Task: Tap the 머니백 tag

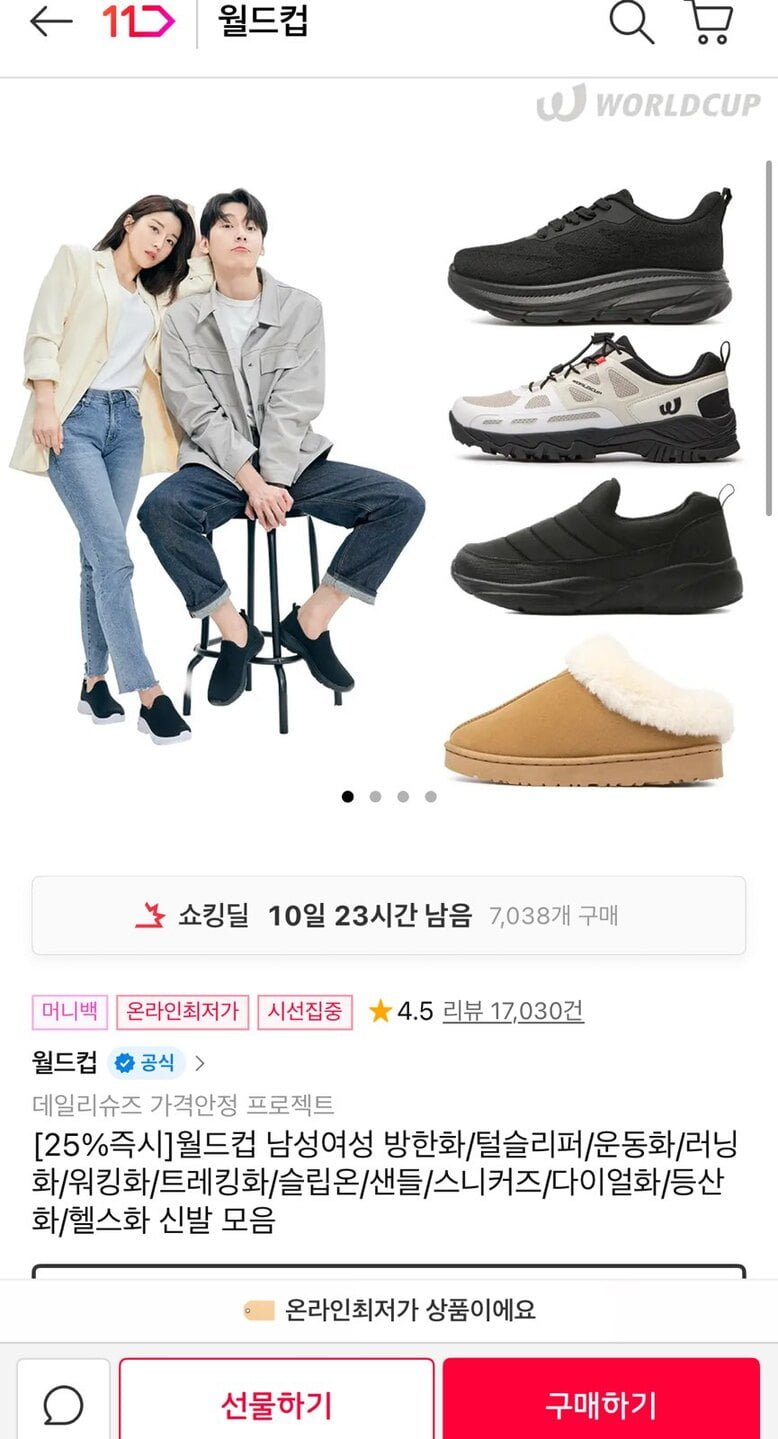Action: pyautogui.click(x=69, y=1012)
